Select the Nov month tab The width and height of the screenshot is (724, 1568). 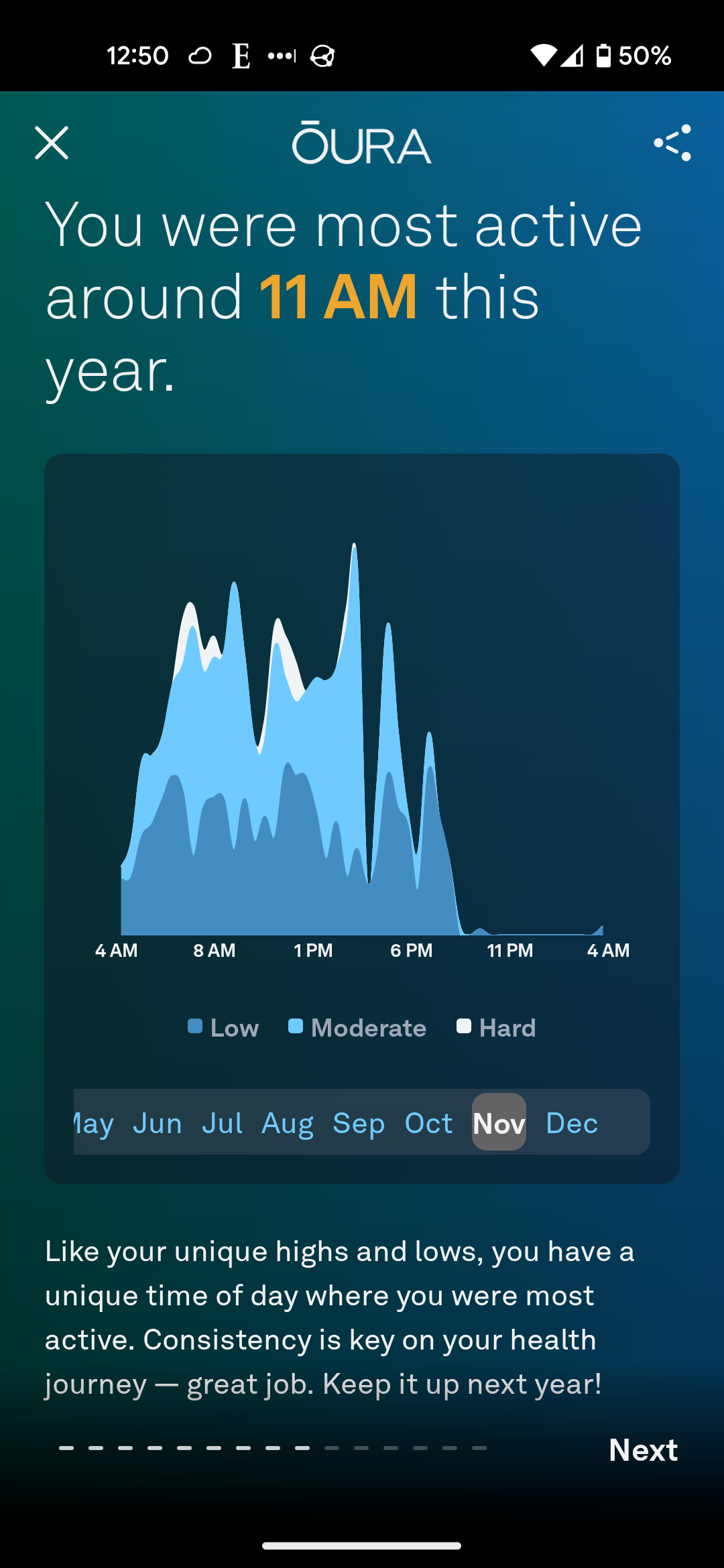coord(499,1123)
